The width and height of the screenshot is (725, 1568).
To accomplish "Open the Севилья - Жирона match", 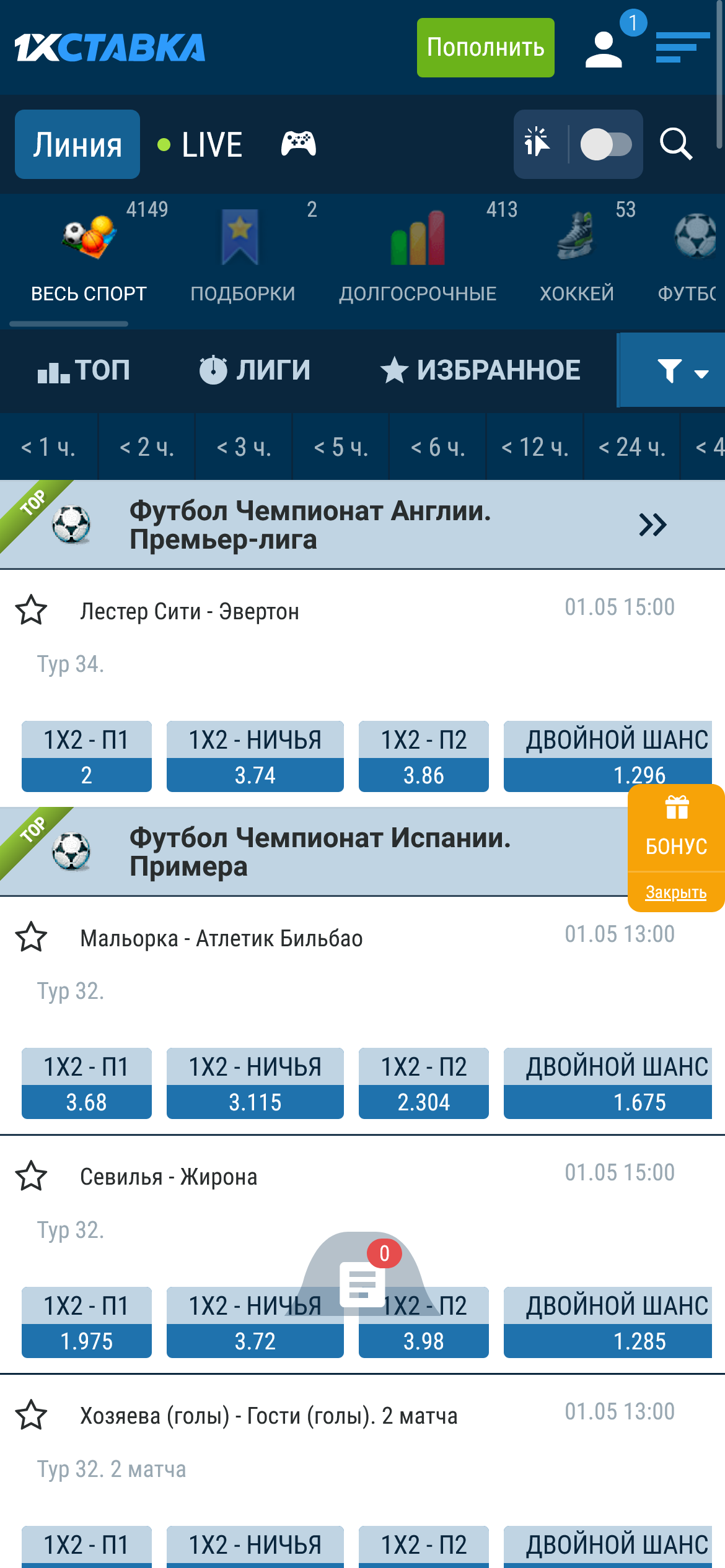I will click(169, 1177).
